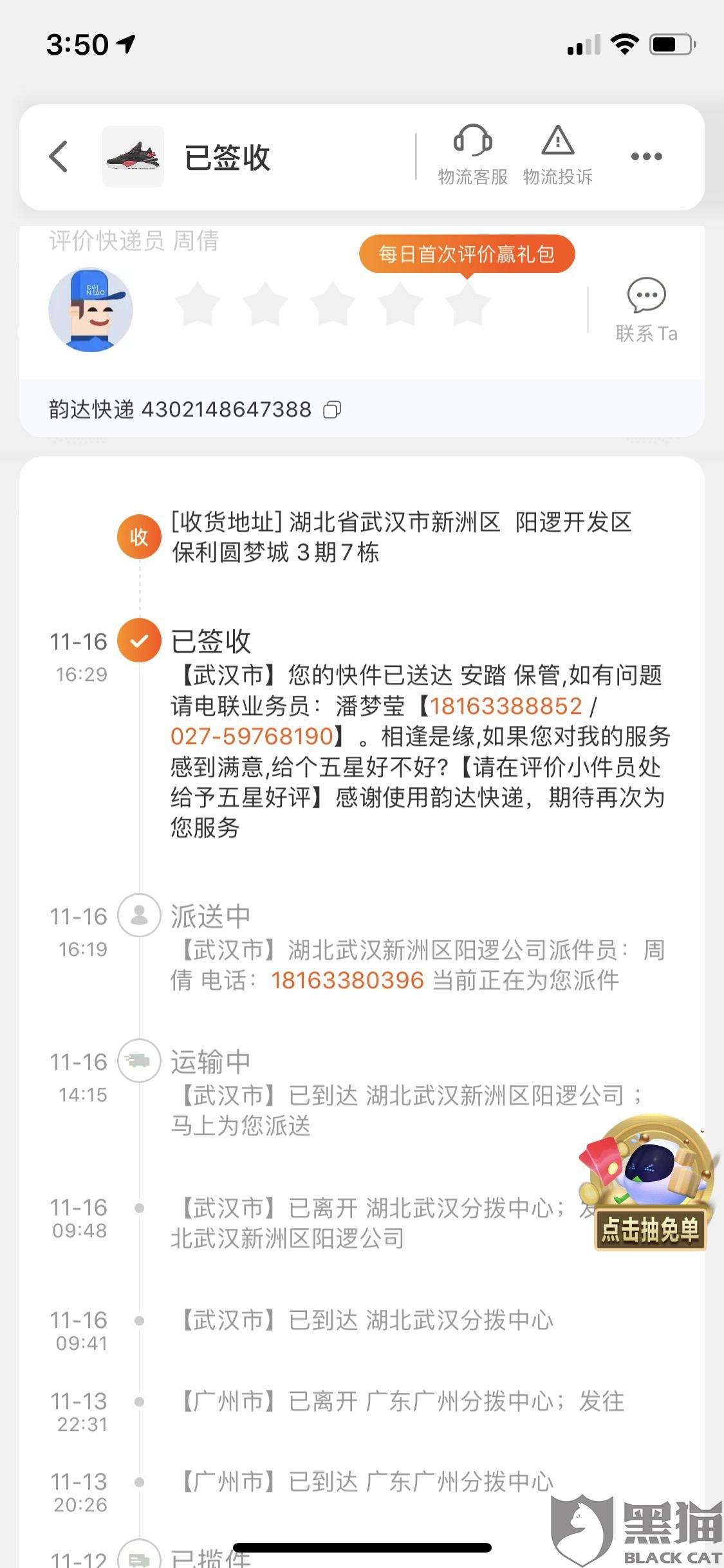Call landline 027-59768190
The image size is (724, 1568).
(252, 736)
